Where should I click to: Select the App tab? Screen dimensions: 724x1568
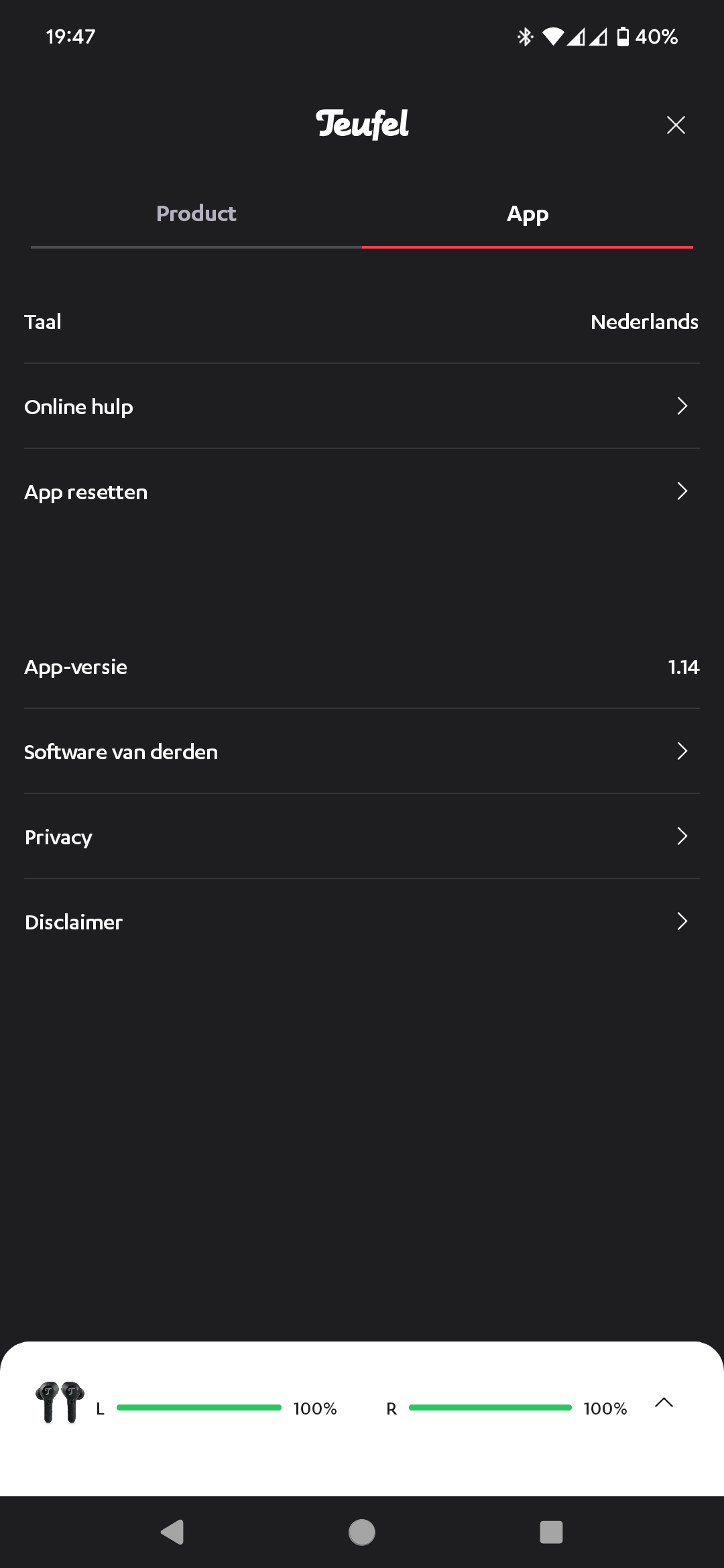tap(528, 214)
